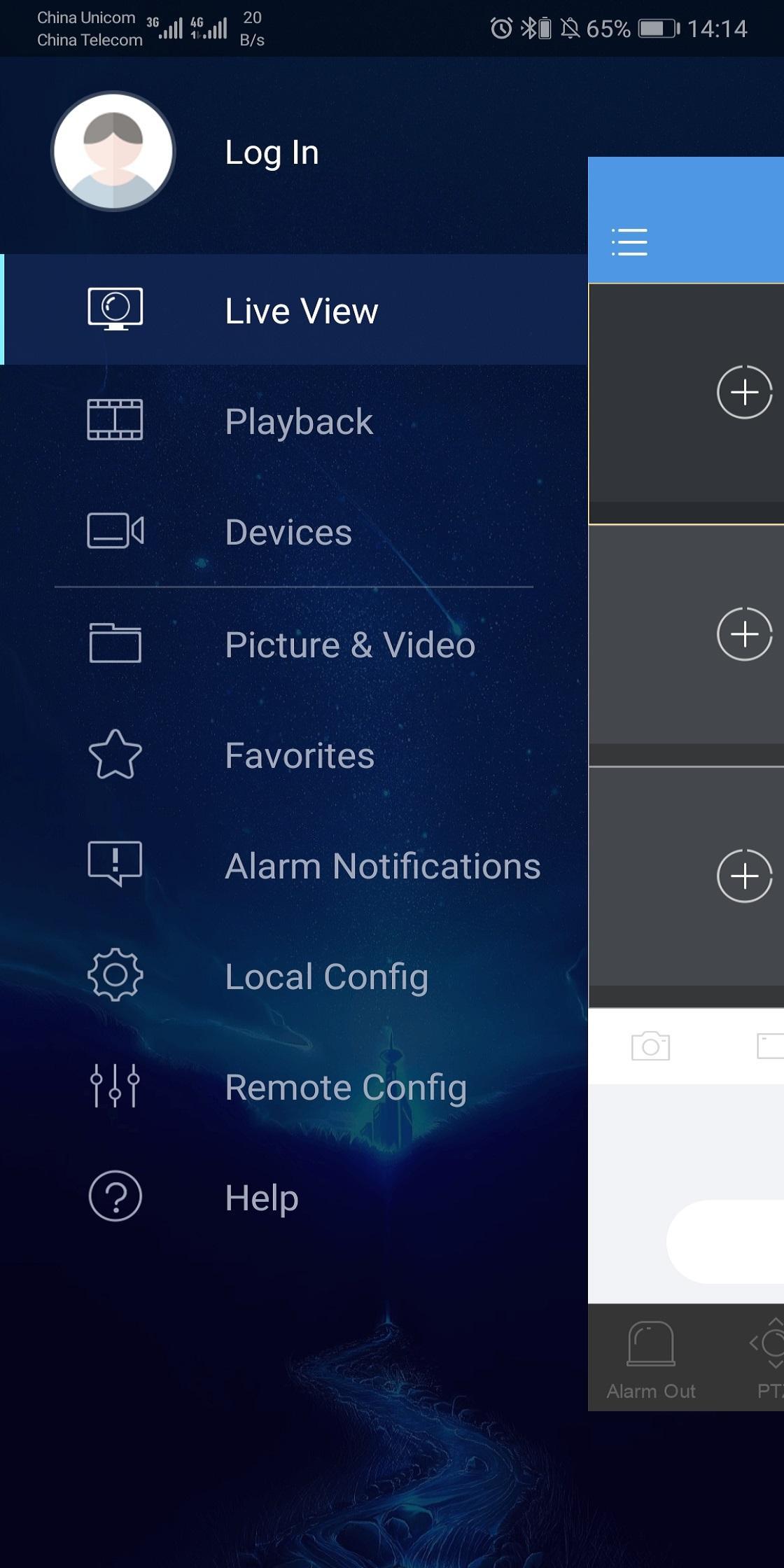Viewport: 784px width, 1568px height.
Task: Open the Help page
Action: click(262, 1198)
